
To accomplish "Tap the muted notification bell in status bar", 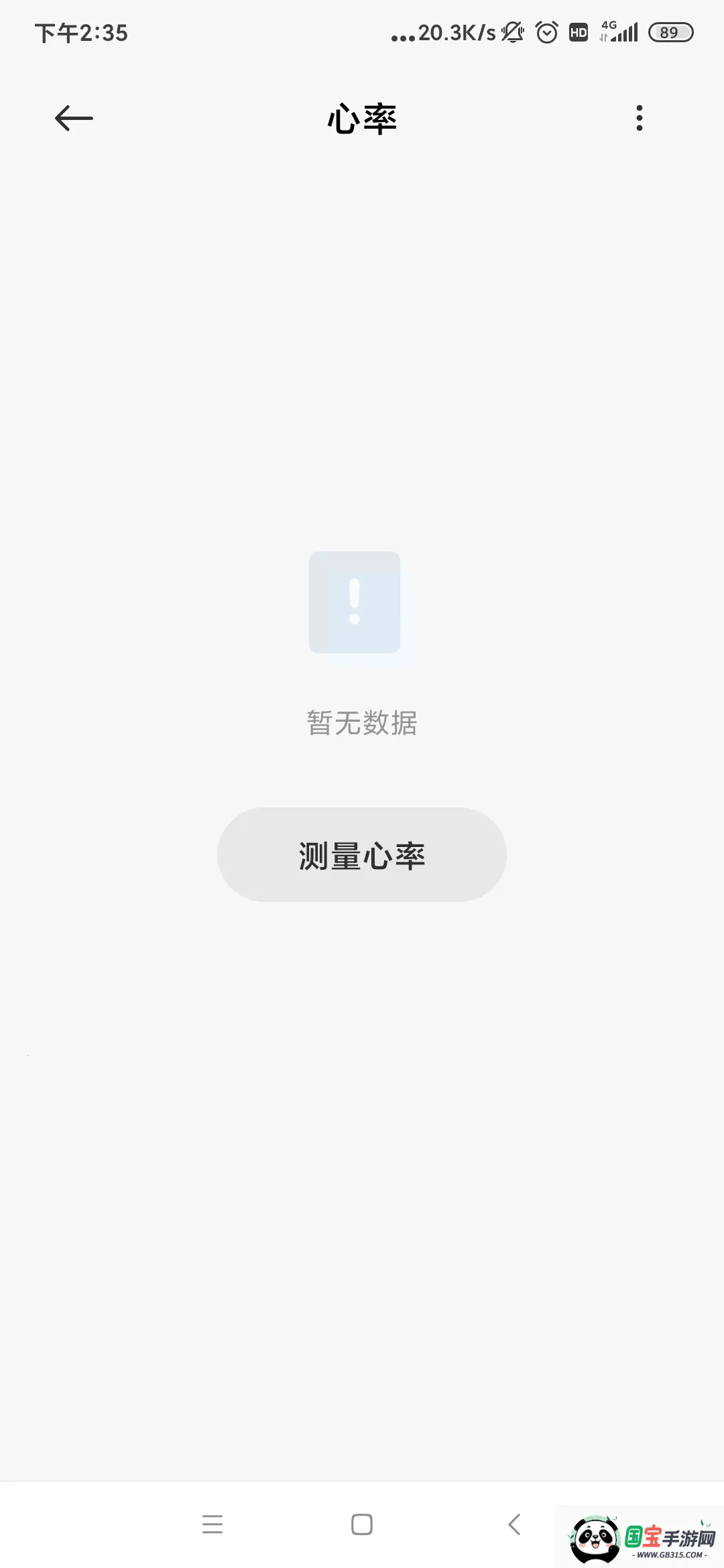I will (511, 32).
